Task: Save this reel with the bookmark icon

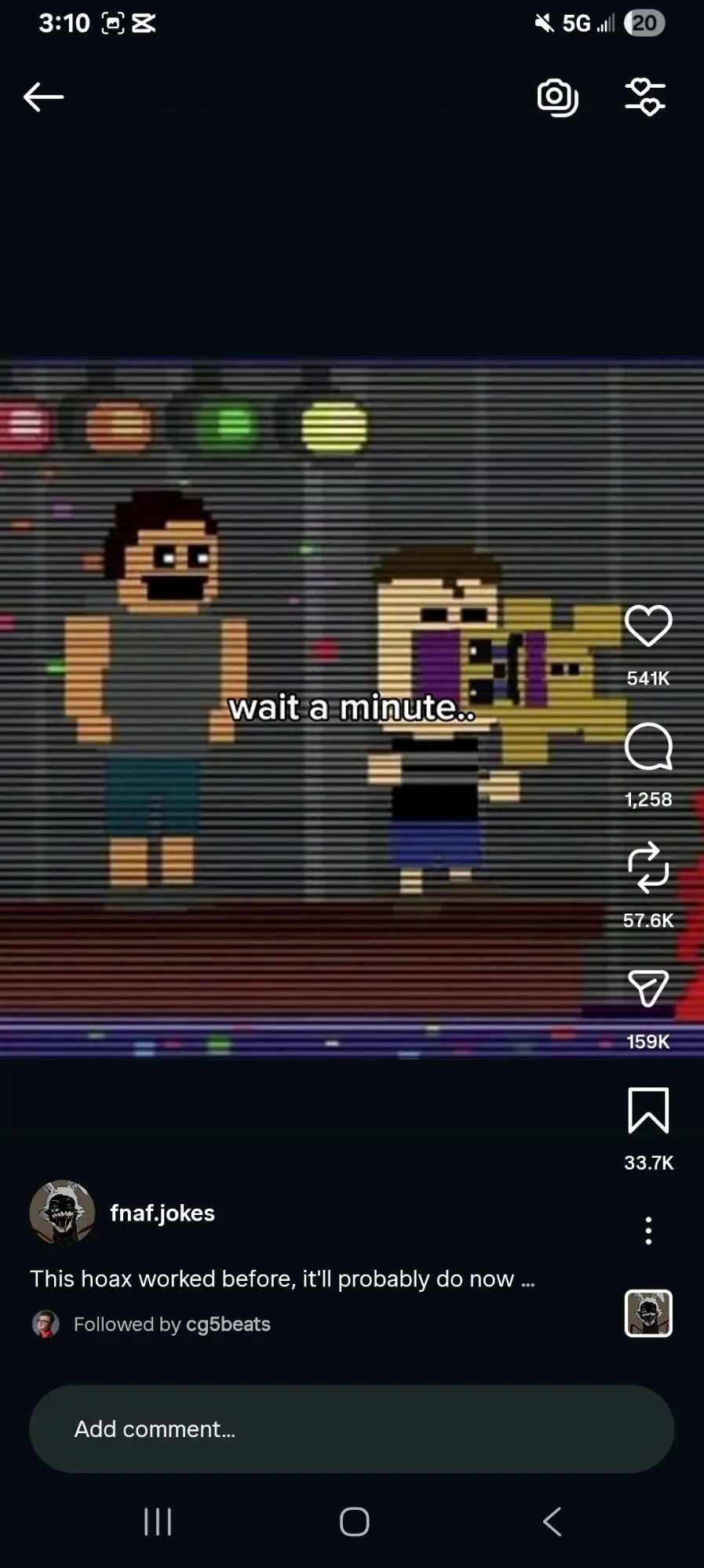Action: coord(648,1110)
